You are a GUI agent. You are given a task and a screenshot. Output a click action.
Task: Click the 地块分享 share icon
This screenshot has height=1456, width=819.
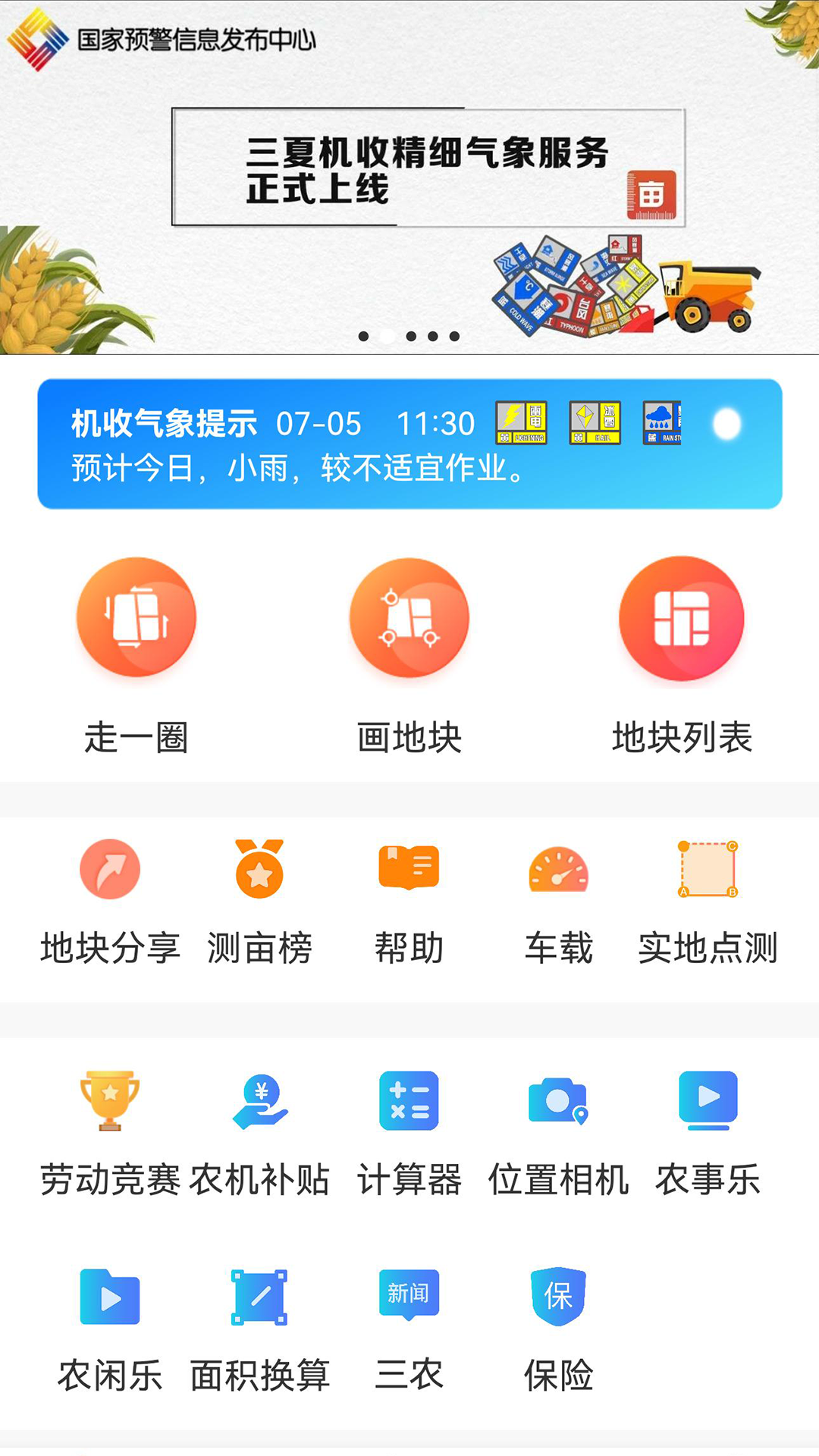tap(110, 869)
